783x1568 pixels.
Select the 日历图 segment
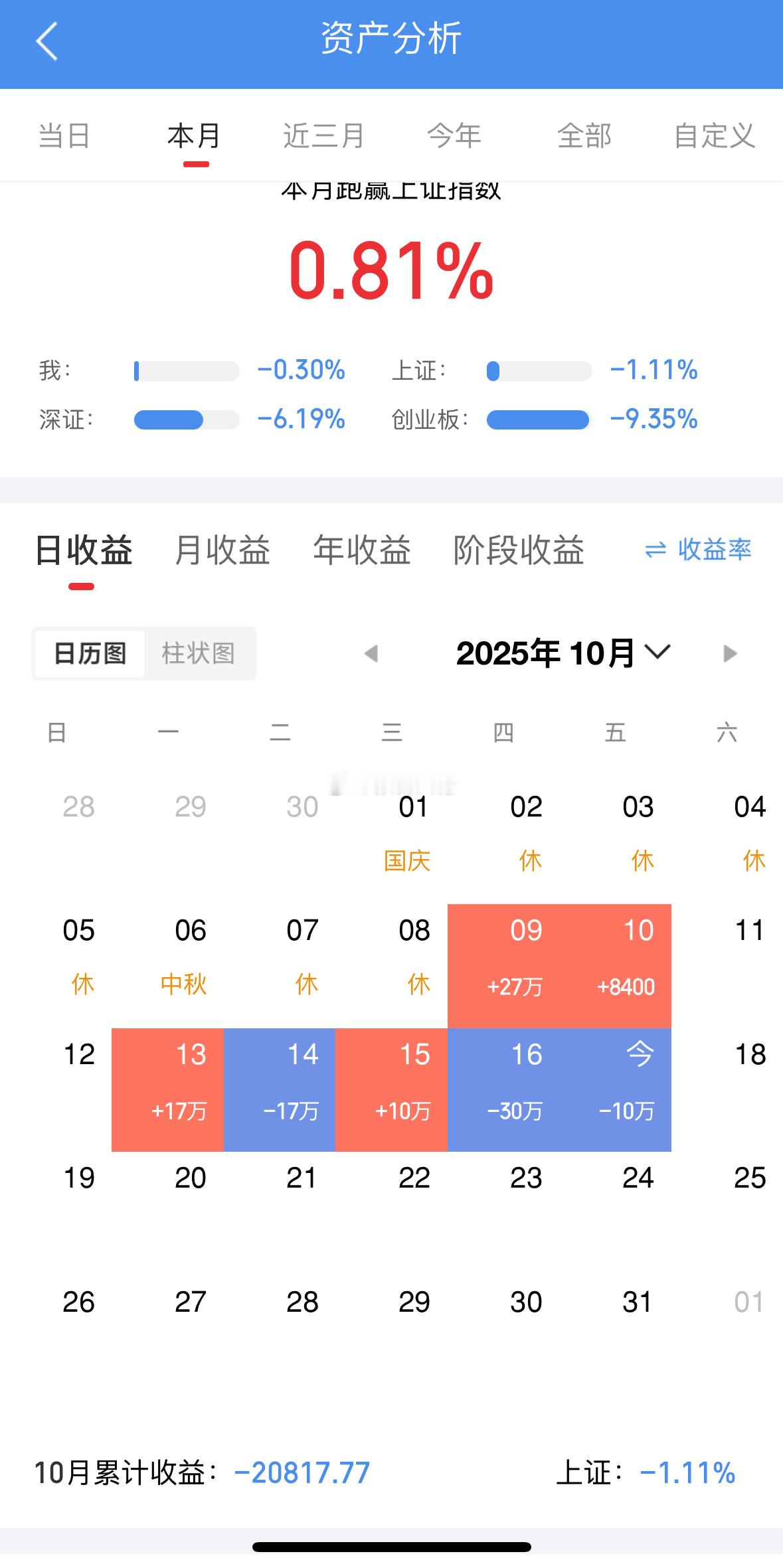tap(90, 654)
